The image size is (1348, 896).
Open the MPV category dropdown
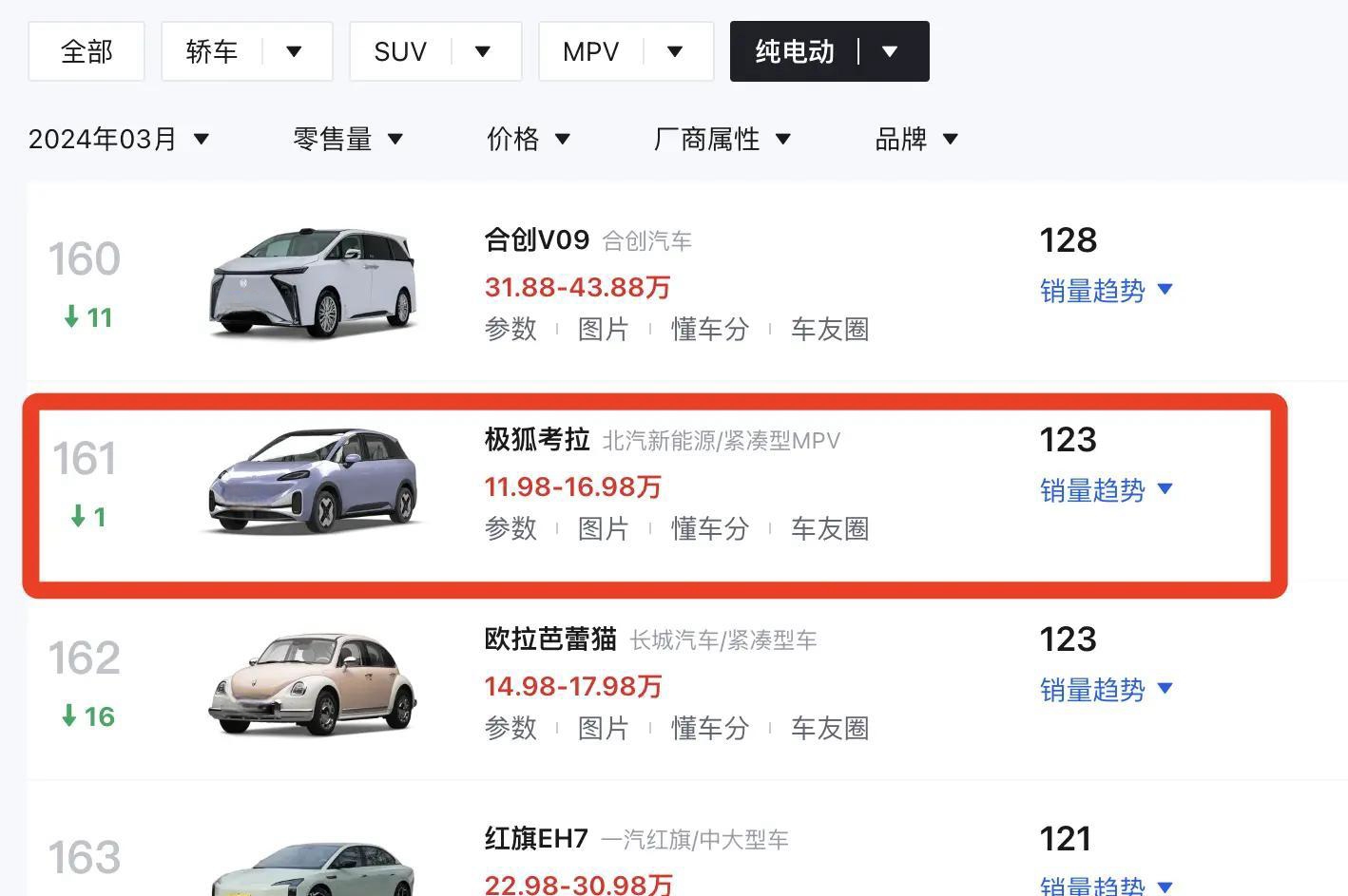pyautogui.click(x=674, y=51)
